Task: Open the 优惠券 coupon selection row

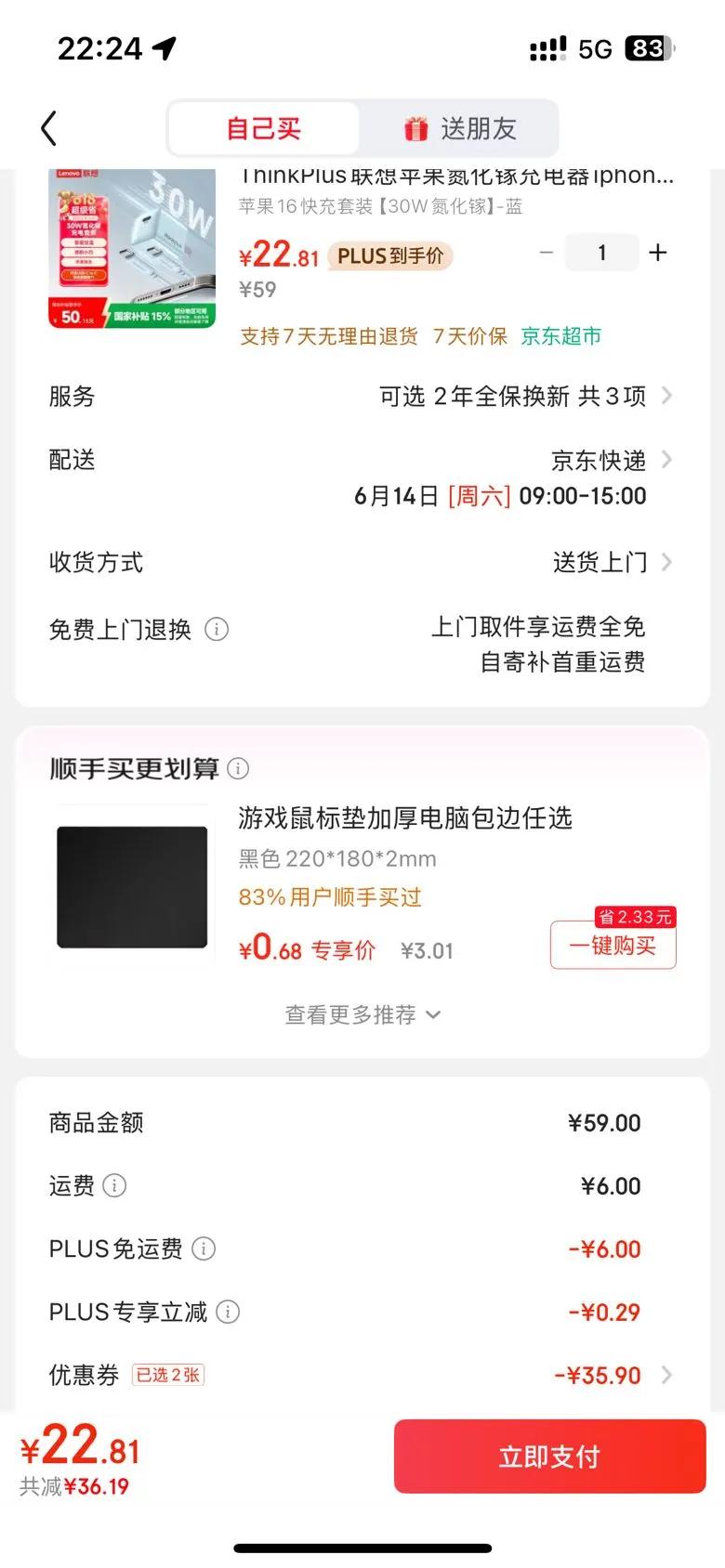Action: click(x=362, y=1375)
